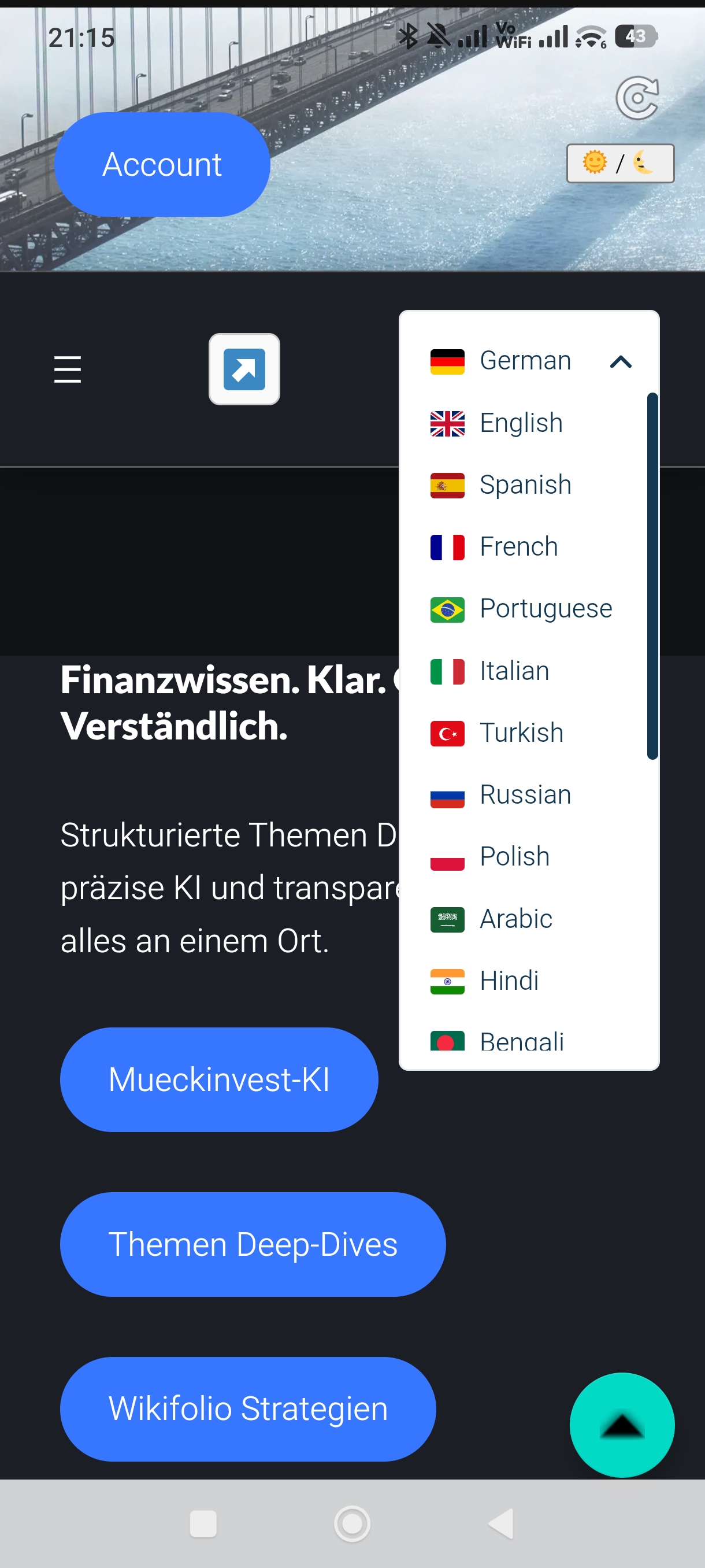This screenshot has width=705, height=1568.
Task: Open the Account page
Action: coord(162,164)
